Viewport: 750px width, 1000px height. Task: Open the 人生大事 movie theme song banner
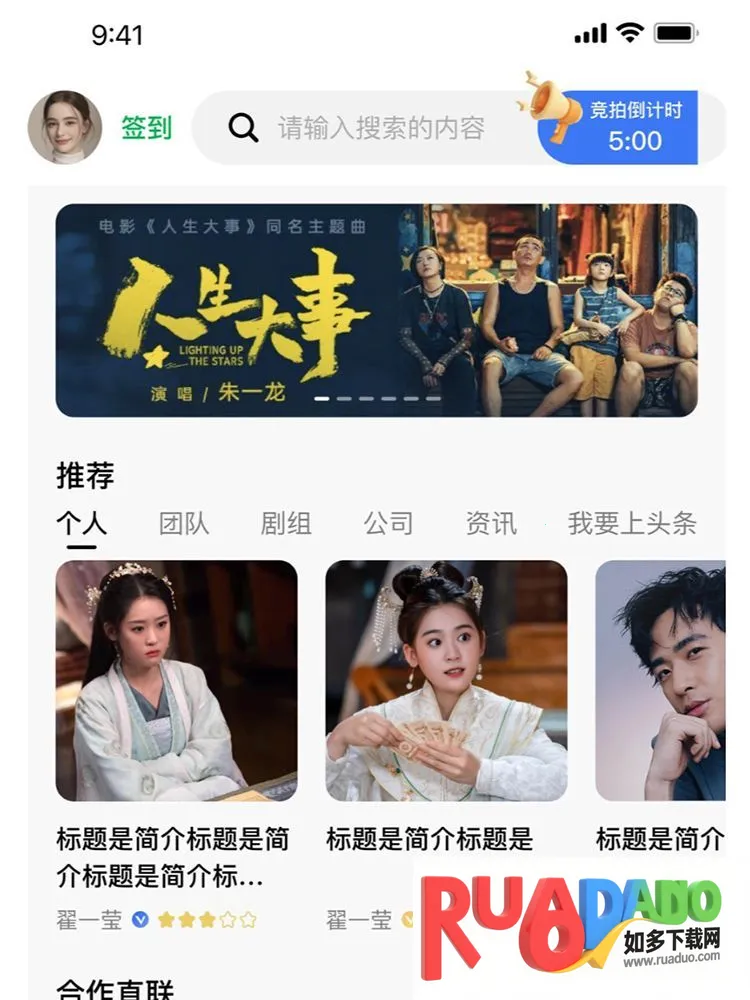pos(376,310)
